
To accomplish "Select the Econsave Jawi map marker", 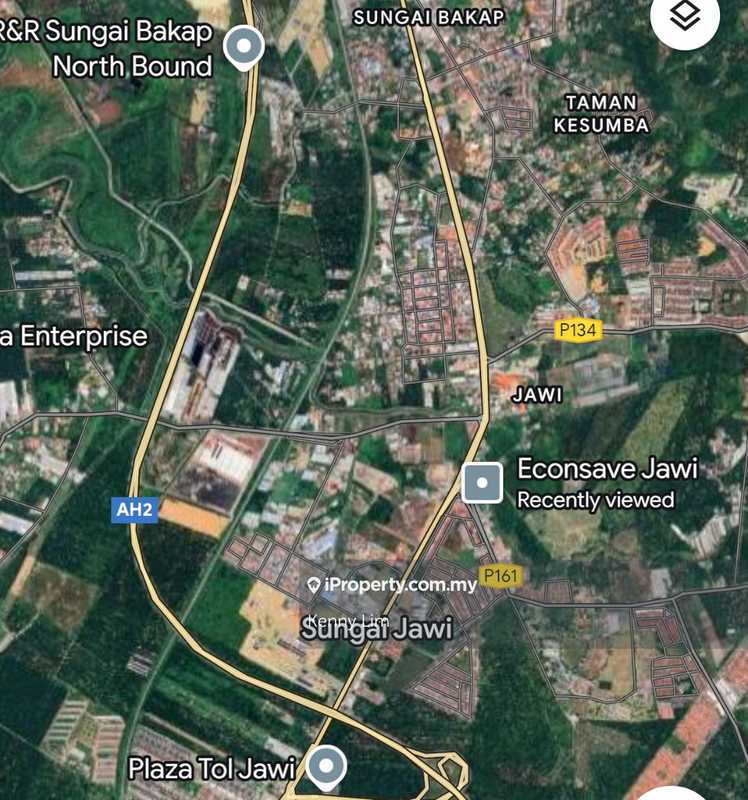I will (484, 483).
